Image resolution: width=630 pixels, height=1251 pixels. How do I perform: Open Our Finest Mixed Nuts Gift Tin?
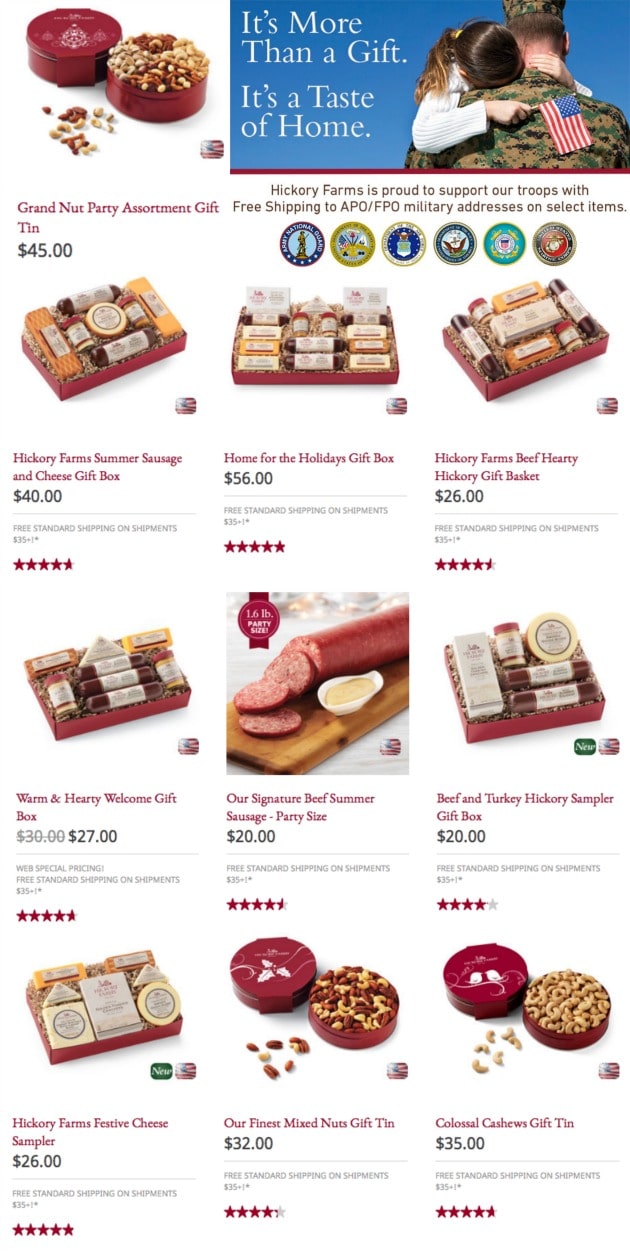pos(309,1123)
